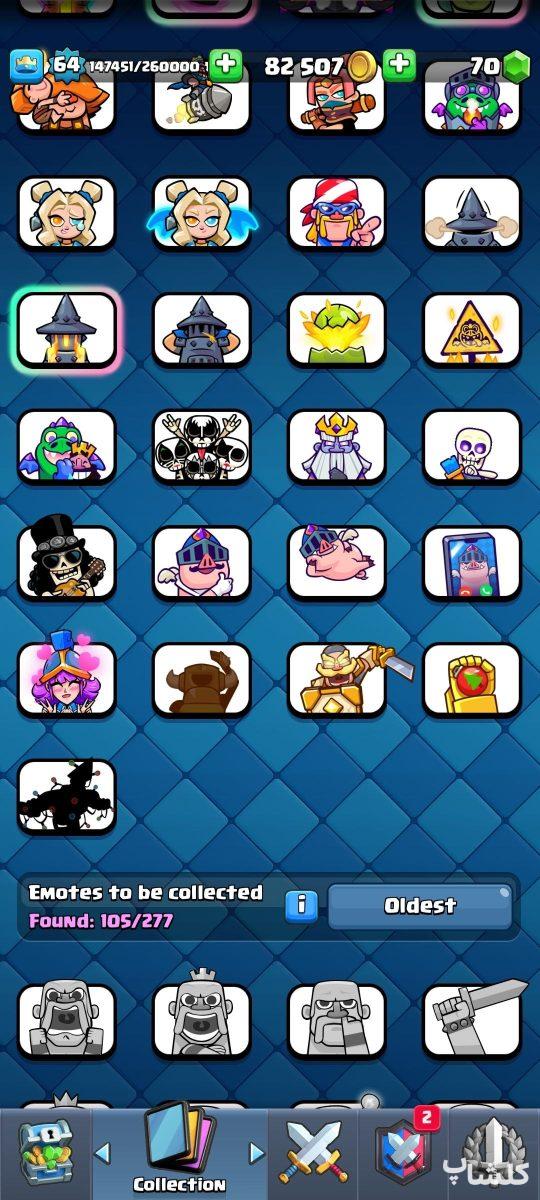This screenshot has height=1200, width=540.
Task: Tap the left arrow beside the Collection tab
Action: [x=102, y=1153]
